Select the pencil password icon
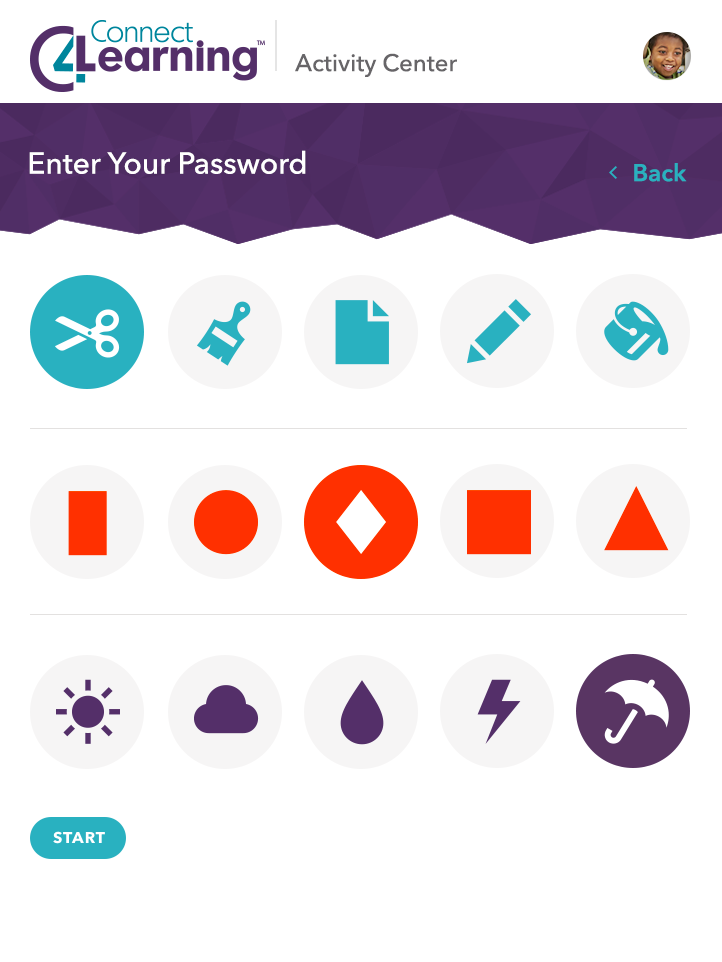Image resolution: width=722 pixels, height=962 pixels. (497, 332)
